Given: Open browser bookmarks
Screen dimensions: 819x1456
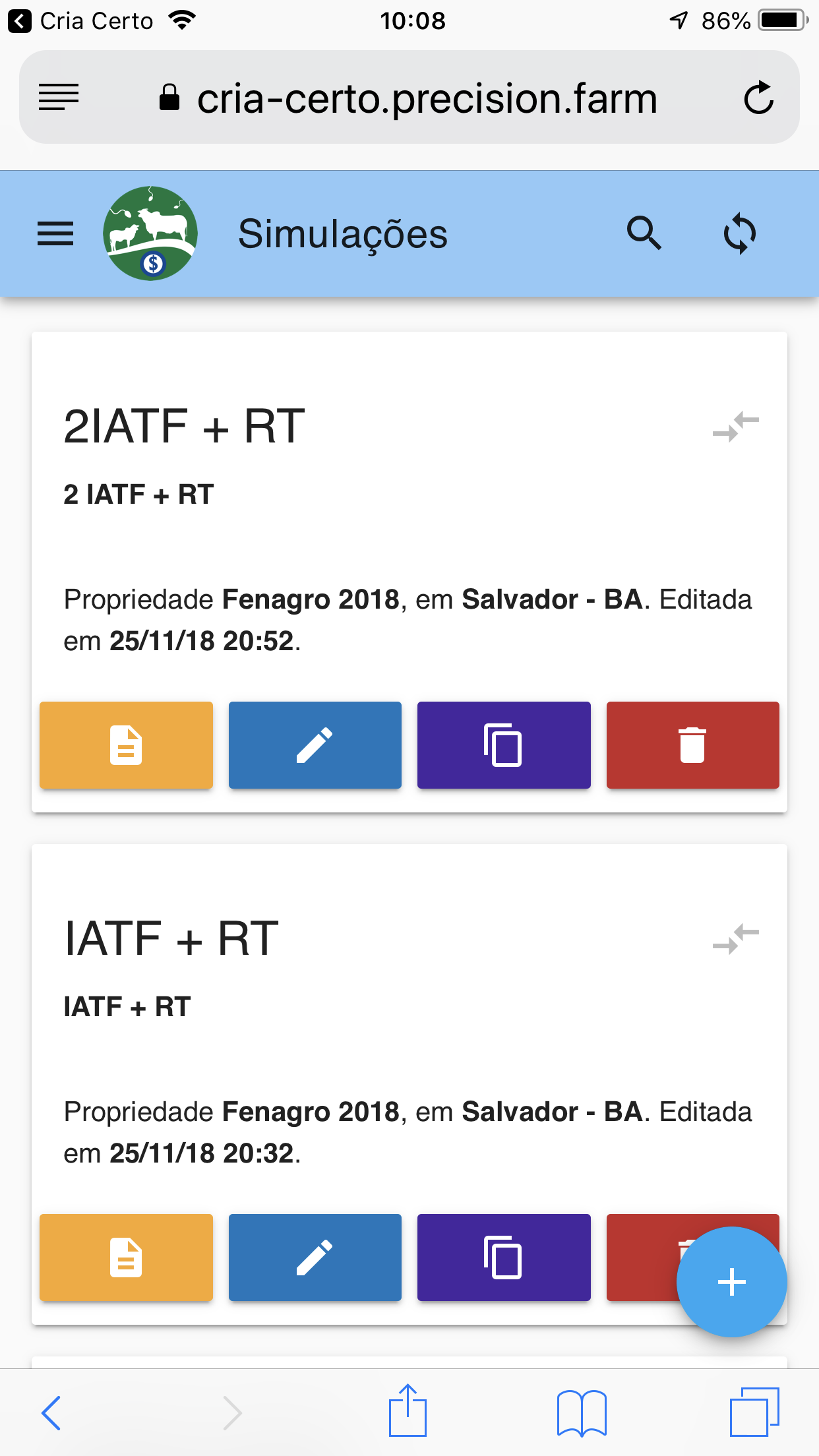Looking at the screenshot, I should click(x=582, y=1412).
